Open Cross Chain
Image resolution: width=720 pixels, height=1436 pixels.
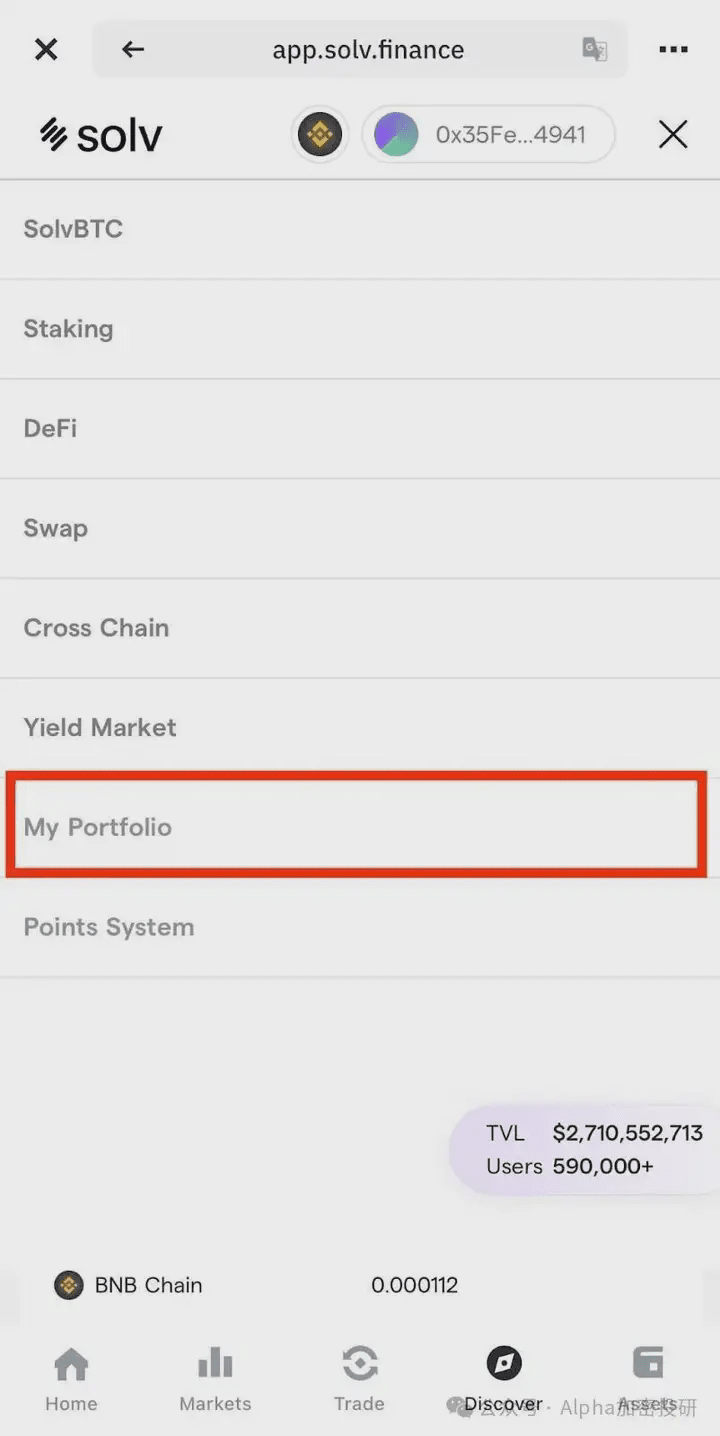pyautogui.click(x=96, y=628)
